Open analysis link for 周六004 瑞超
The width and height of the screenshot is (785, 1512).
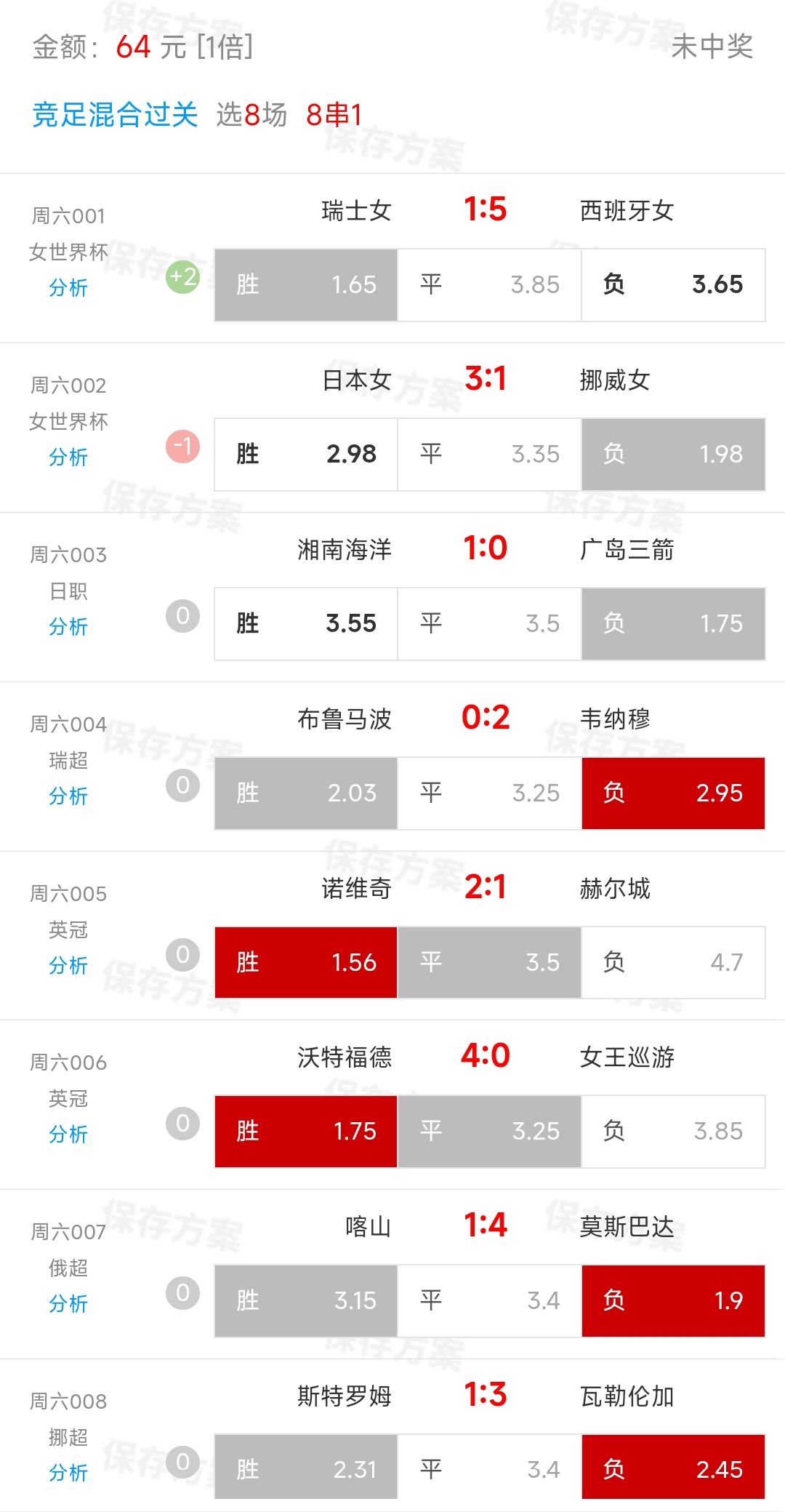click(68, 796)
